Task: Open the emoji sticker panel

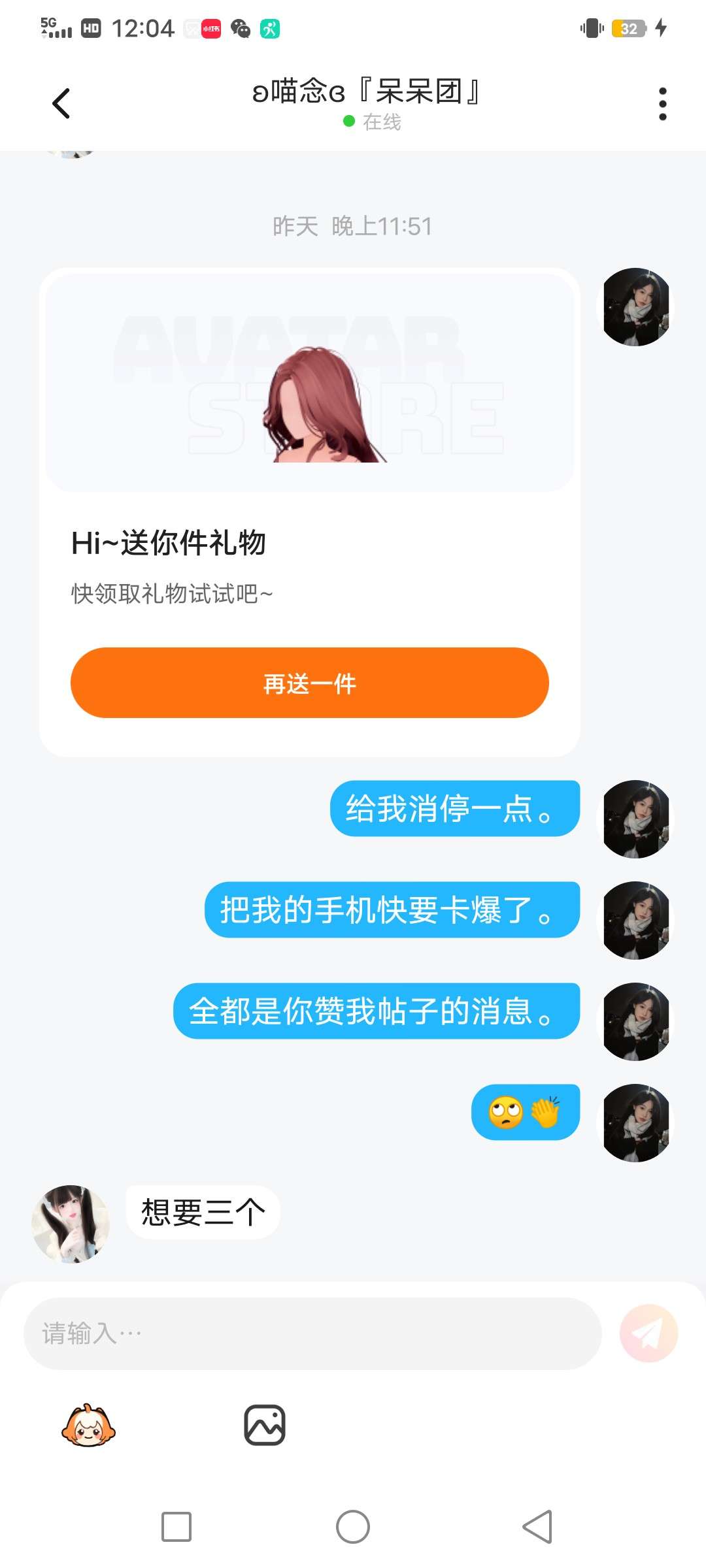Action: pyautogui.click(x=88, y=1425)
